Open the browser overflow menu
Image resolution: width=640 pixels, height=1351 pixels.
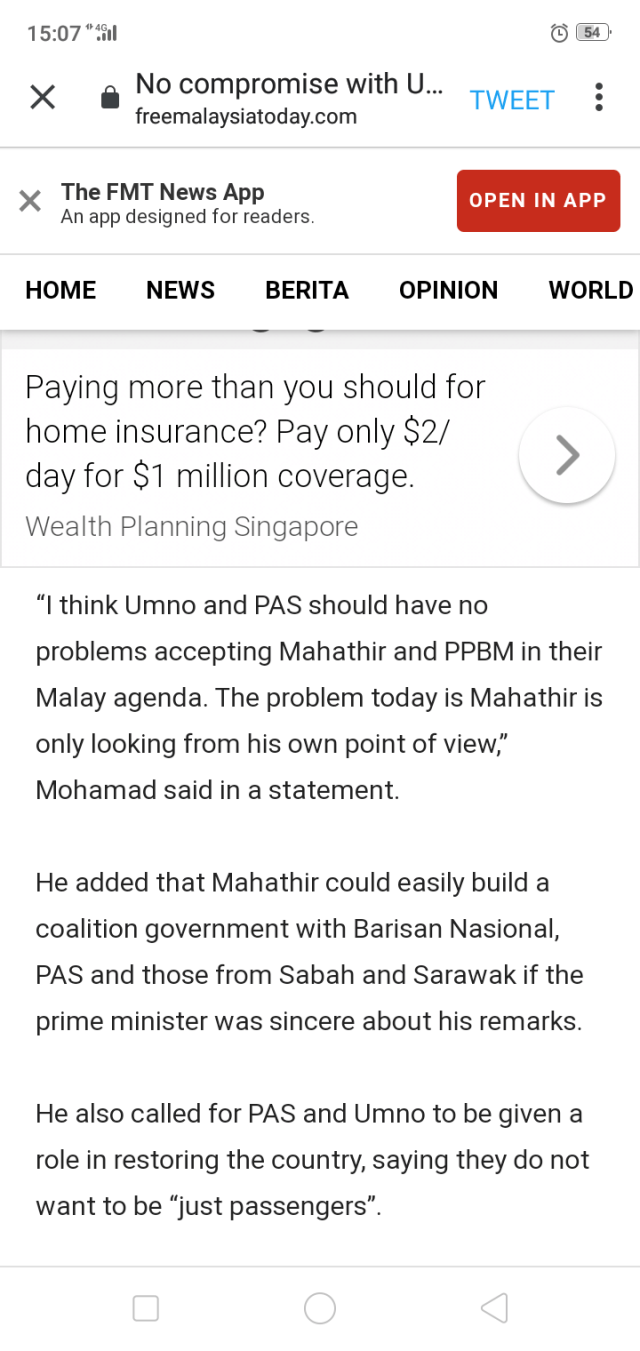coord(598,97)
